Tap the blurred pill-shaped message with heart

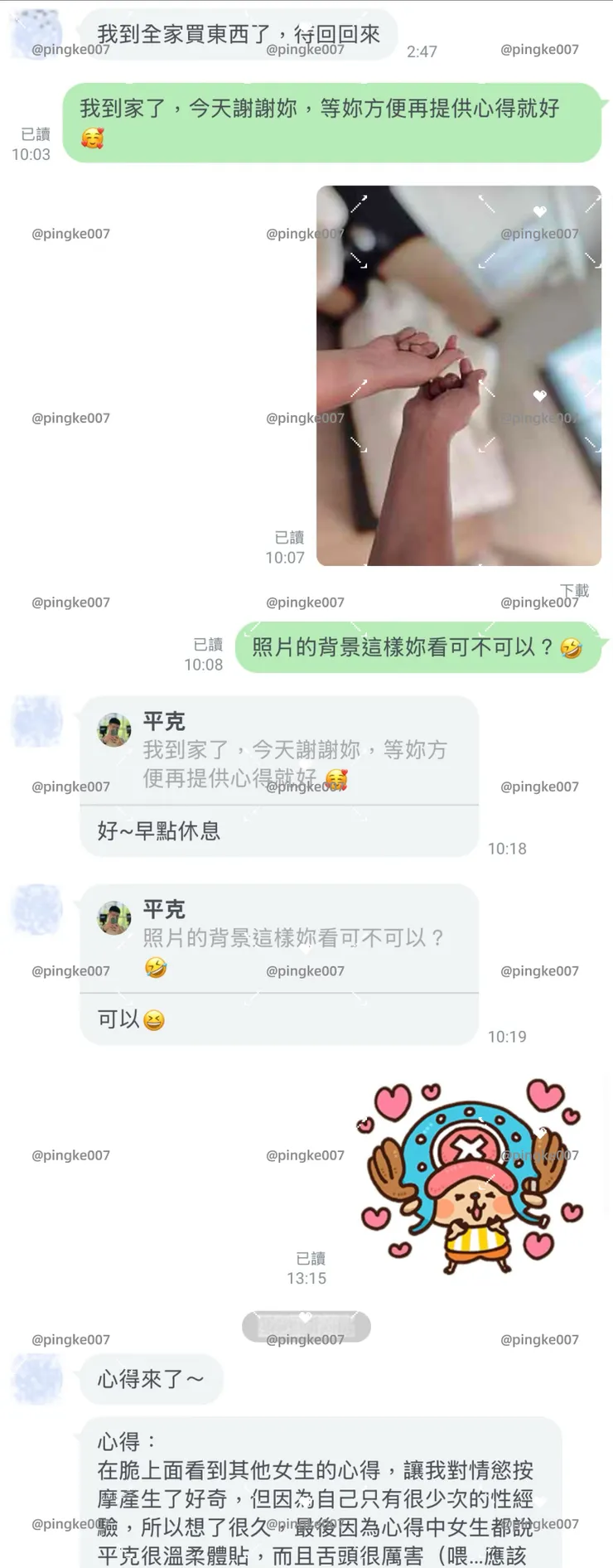(306, 1326)
